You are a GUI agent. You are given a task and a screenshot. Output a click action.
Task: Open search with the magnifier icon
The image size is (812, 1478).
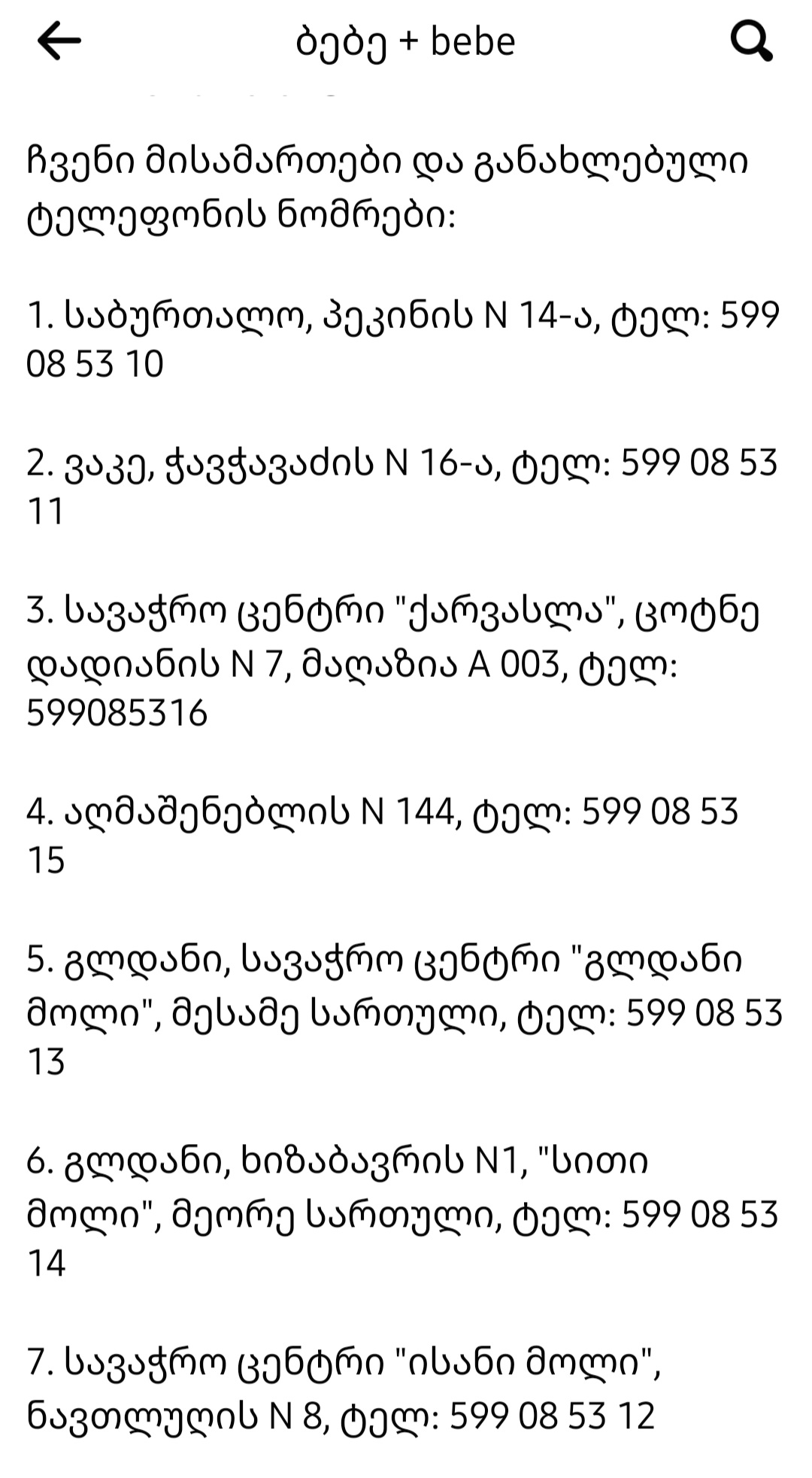751,41
